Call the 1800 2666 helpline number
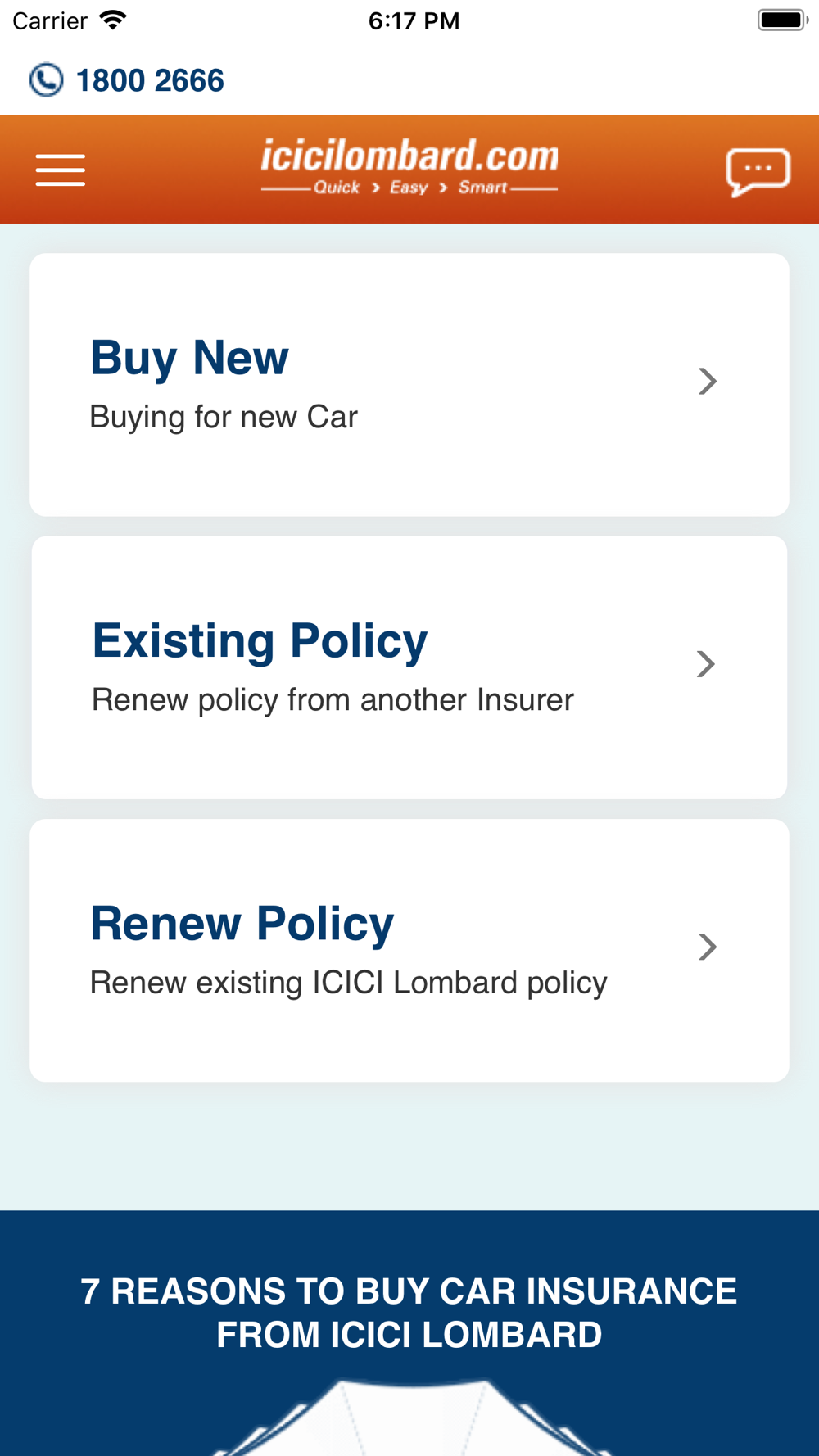Image resolution: width=819 pixels, height=1456 pixels. coord(127,80)
